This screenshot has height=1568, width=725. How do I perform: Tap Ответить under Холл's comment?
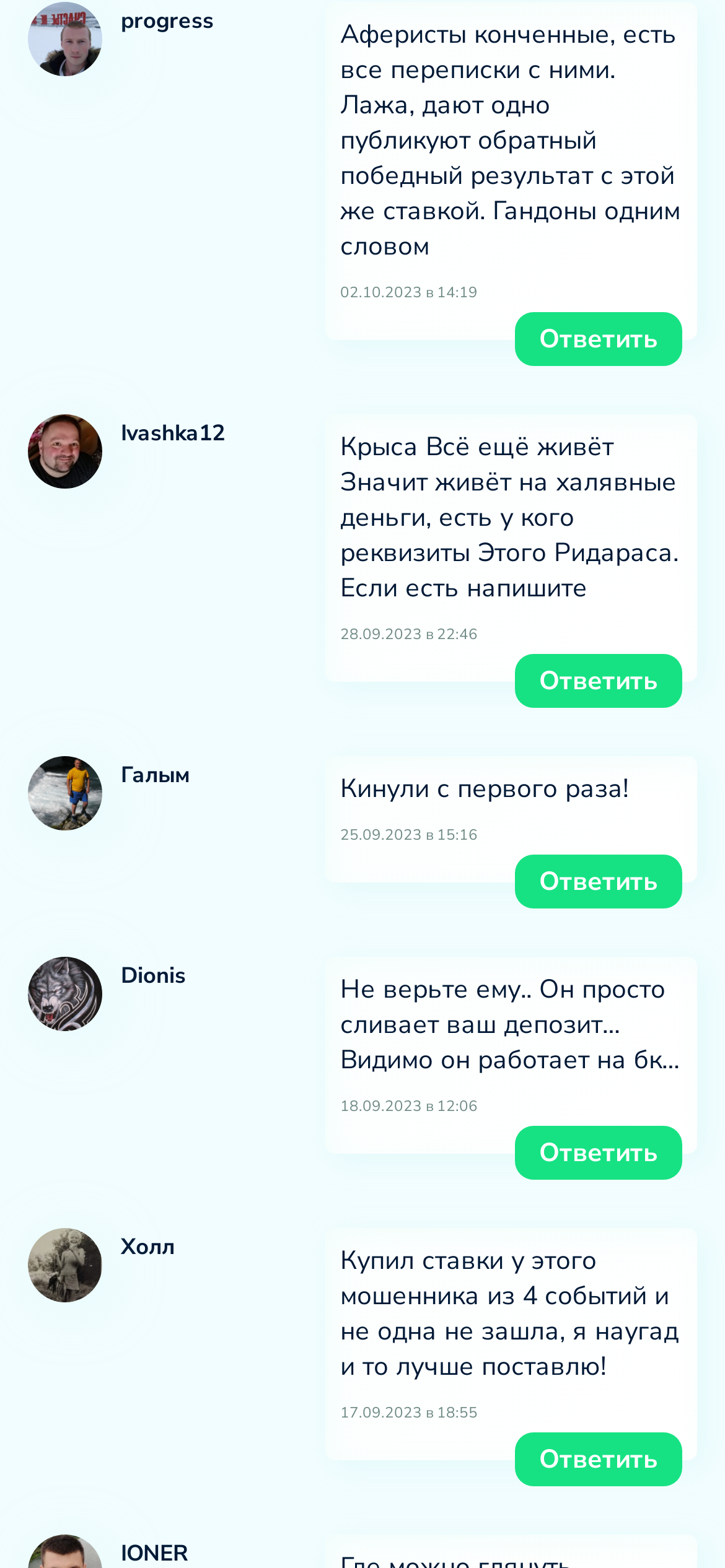[598, 1459]
